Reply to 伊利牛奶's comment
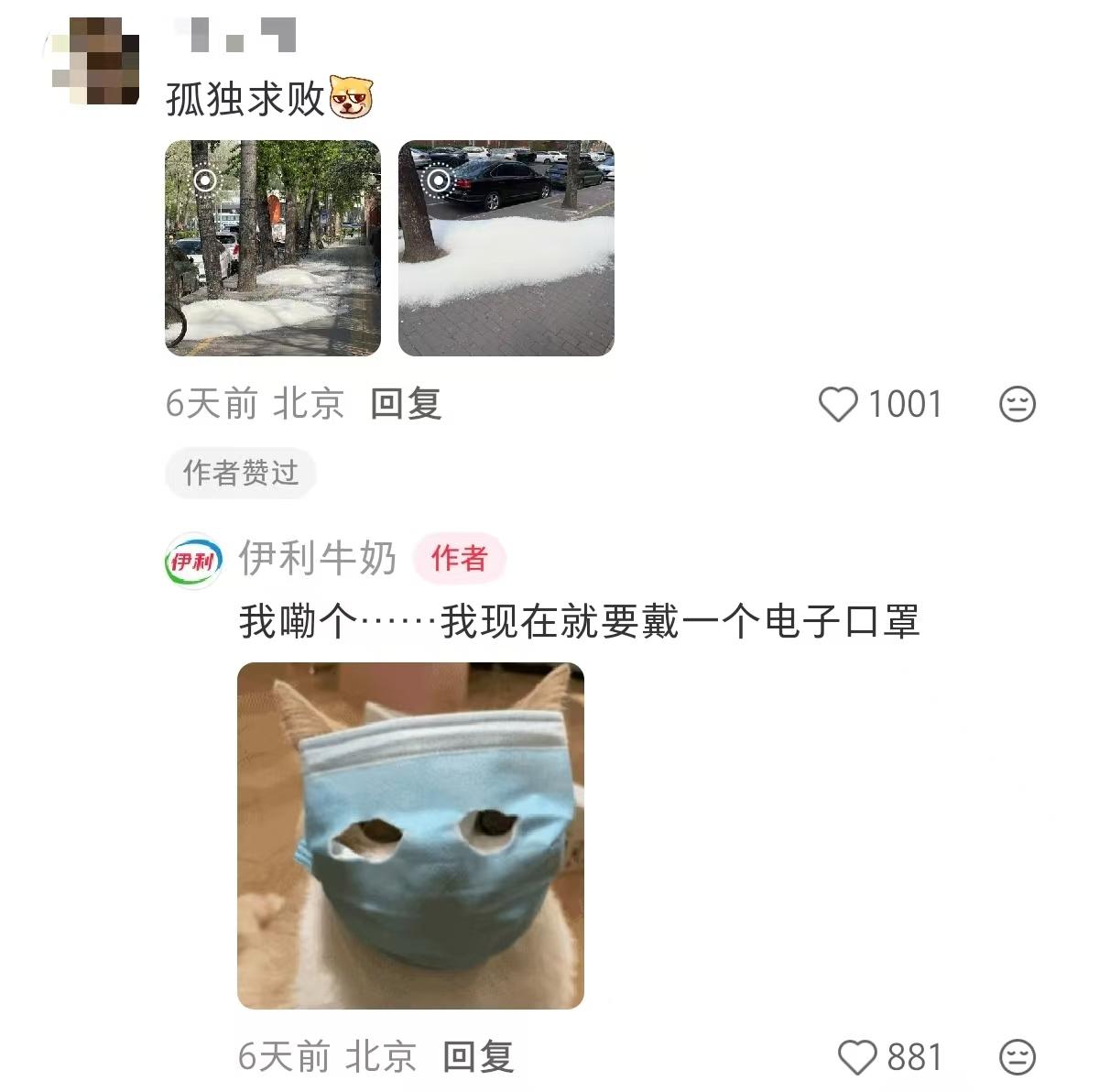Viewport: 1099px width, 1092px height. 478,1056
